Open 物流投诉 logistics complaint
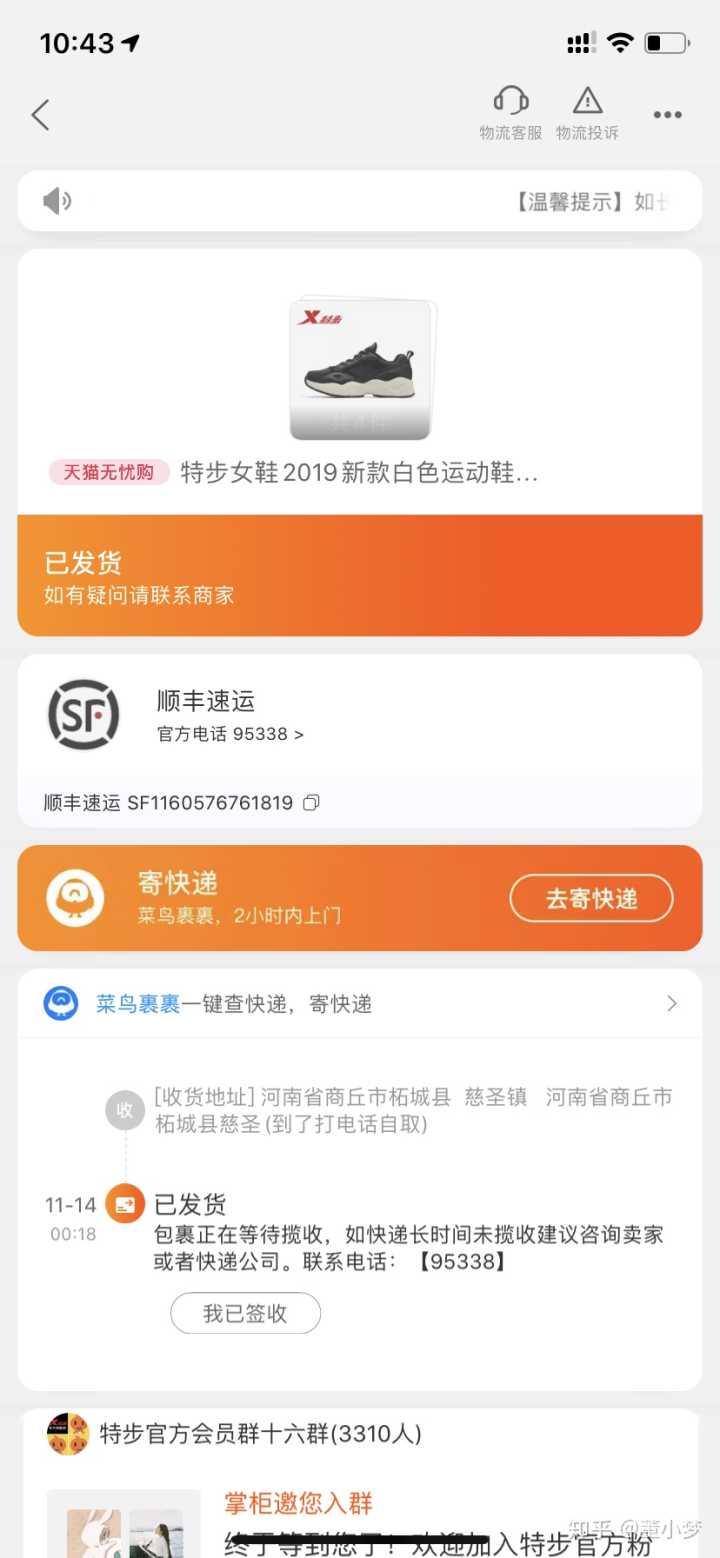Screen dimensions: 720x1558 [587, 112]
